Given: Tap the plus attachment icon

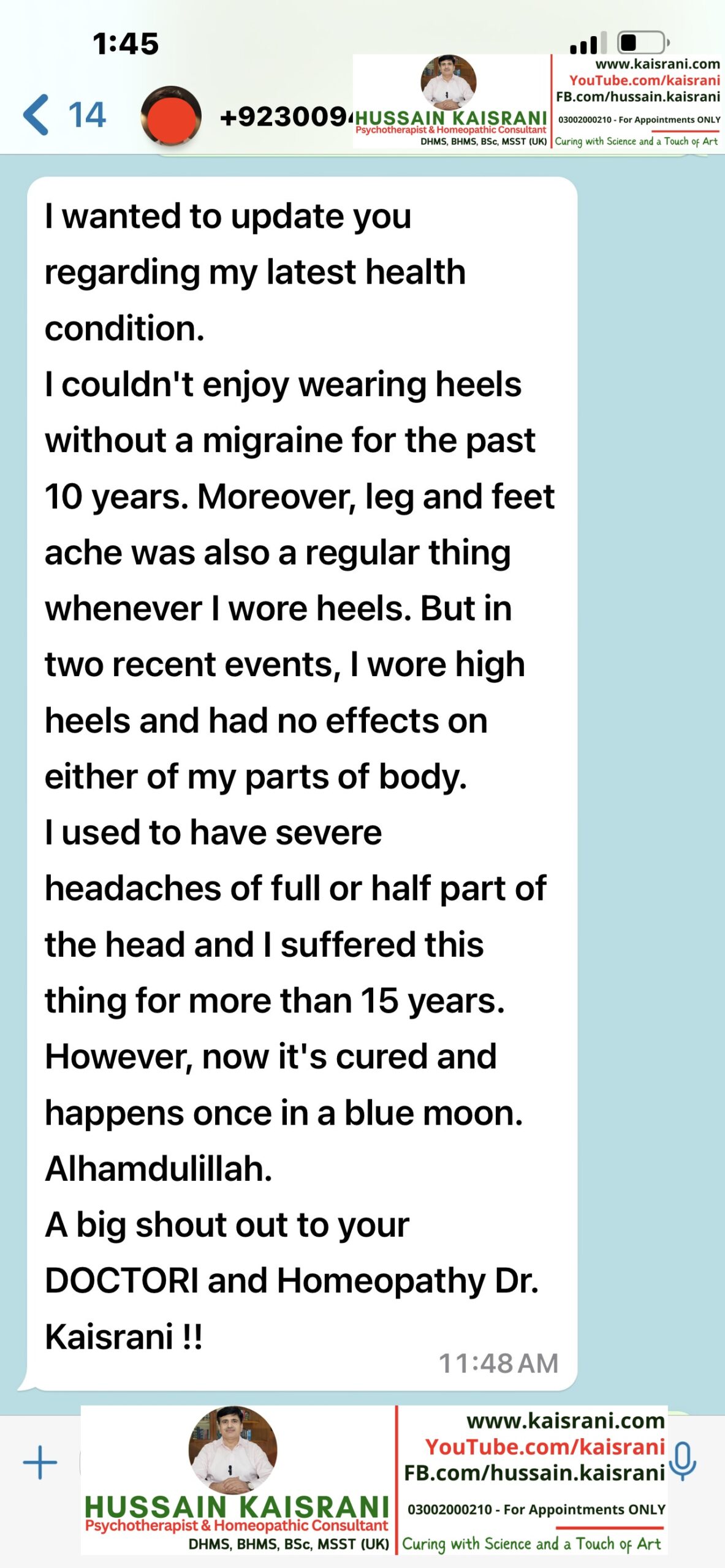Looking at the screenshot, I should tap(40, 1463).
